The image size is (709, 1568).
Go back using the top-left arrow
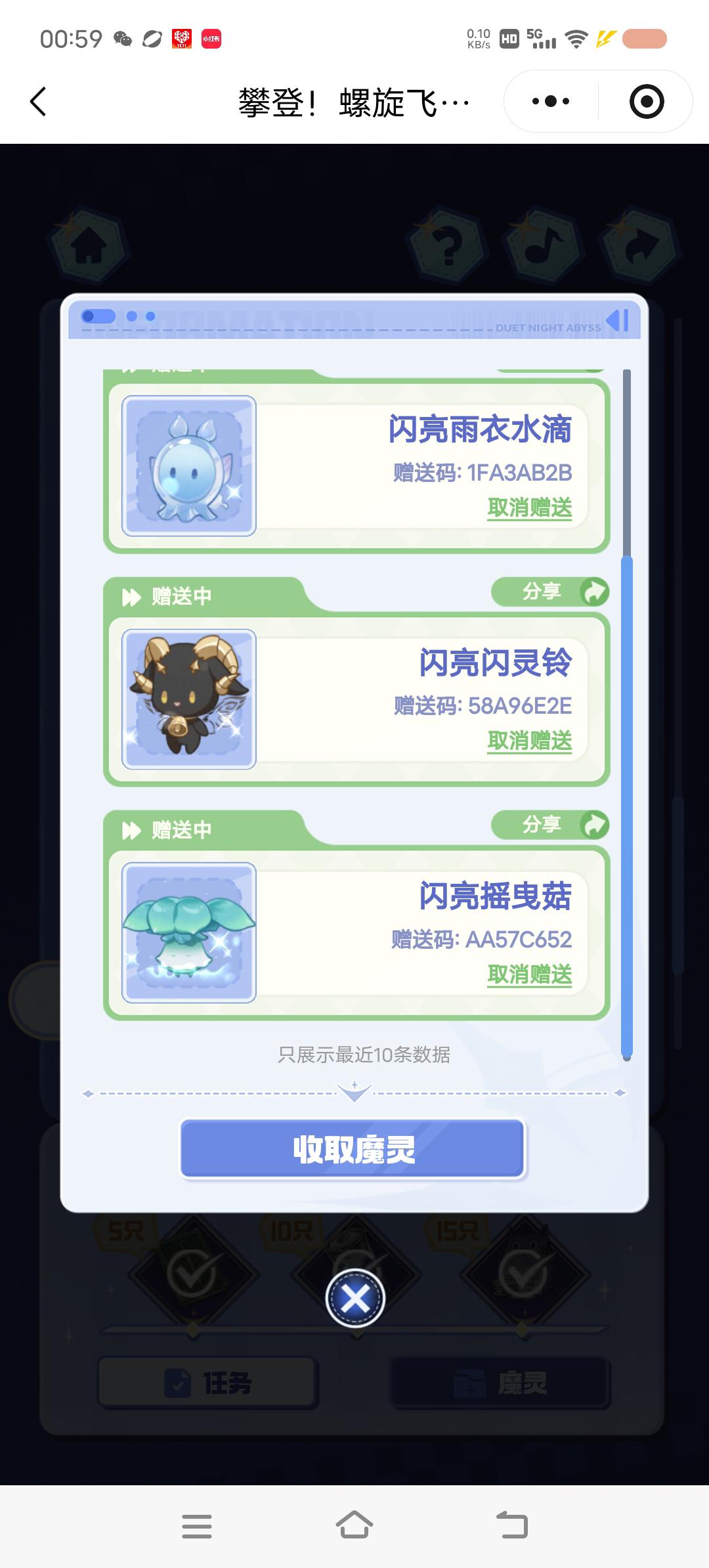(38, 102)
